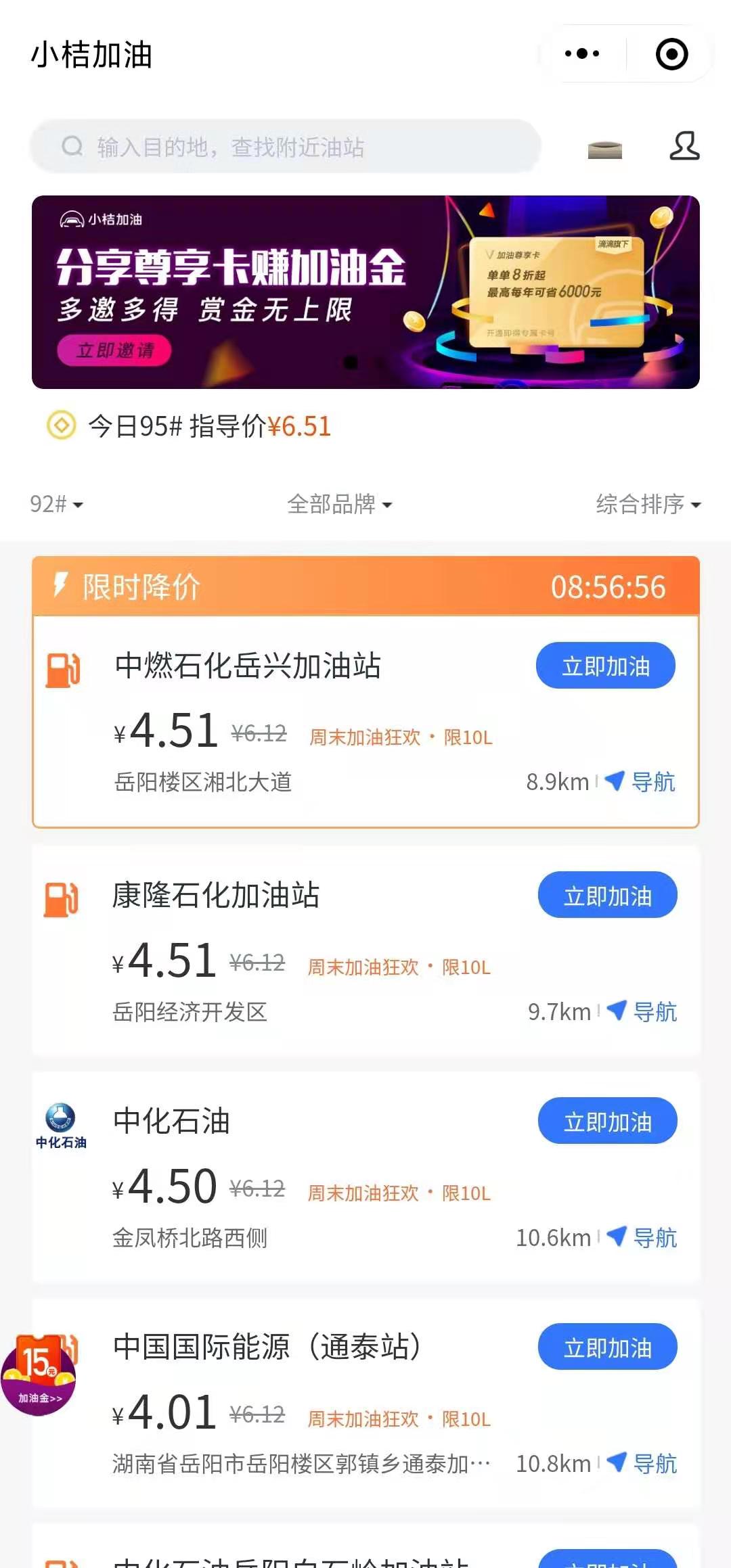This screenshot has width=731, height=1568.
Task: Navigate to 中国国际能源（通泰站）
Action: tap(642, 1464)
